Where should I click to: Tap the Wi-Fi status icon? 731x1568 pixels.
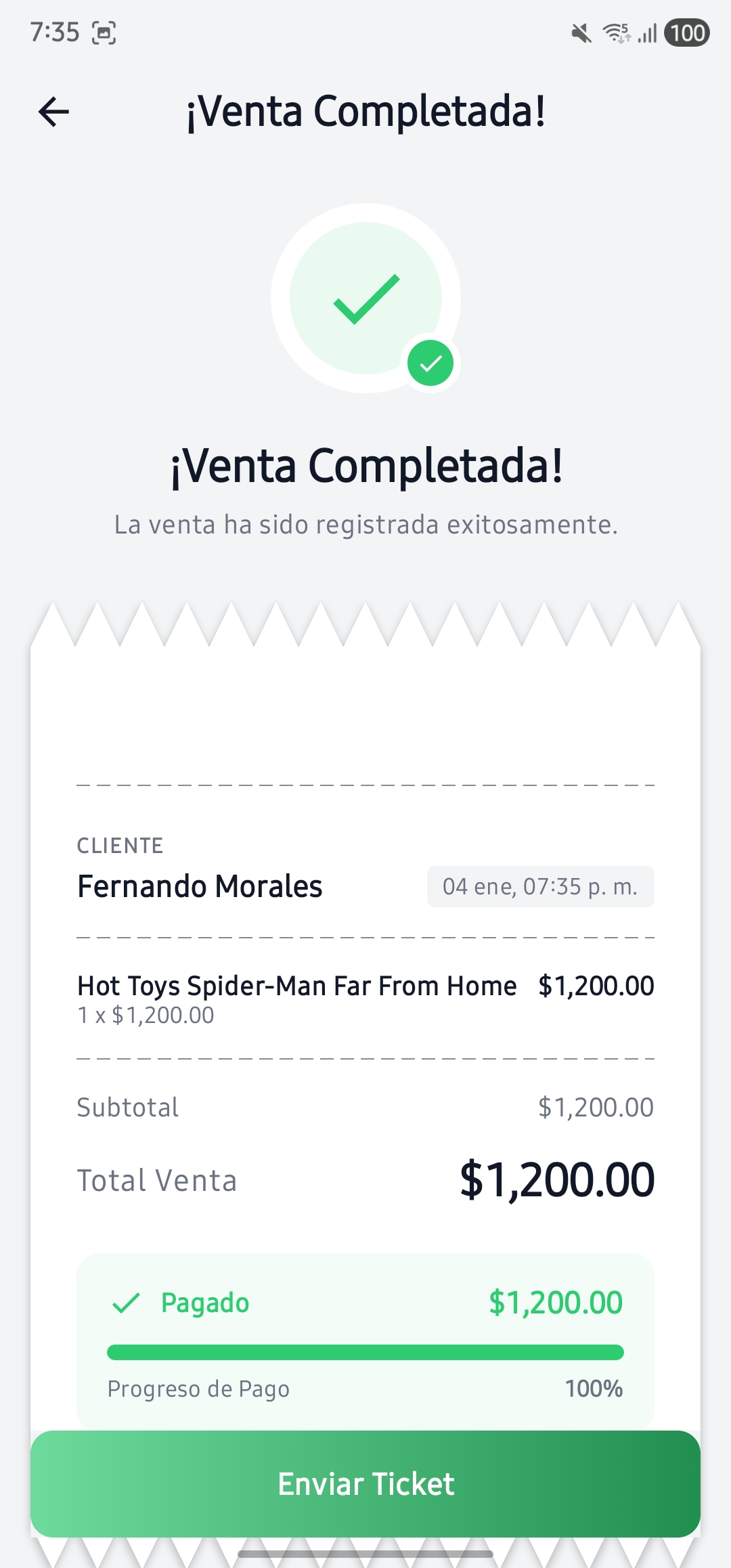point(617,32)
